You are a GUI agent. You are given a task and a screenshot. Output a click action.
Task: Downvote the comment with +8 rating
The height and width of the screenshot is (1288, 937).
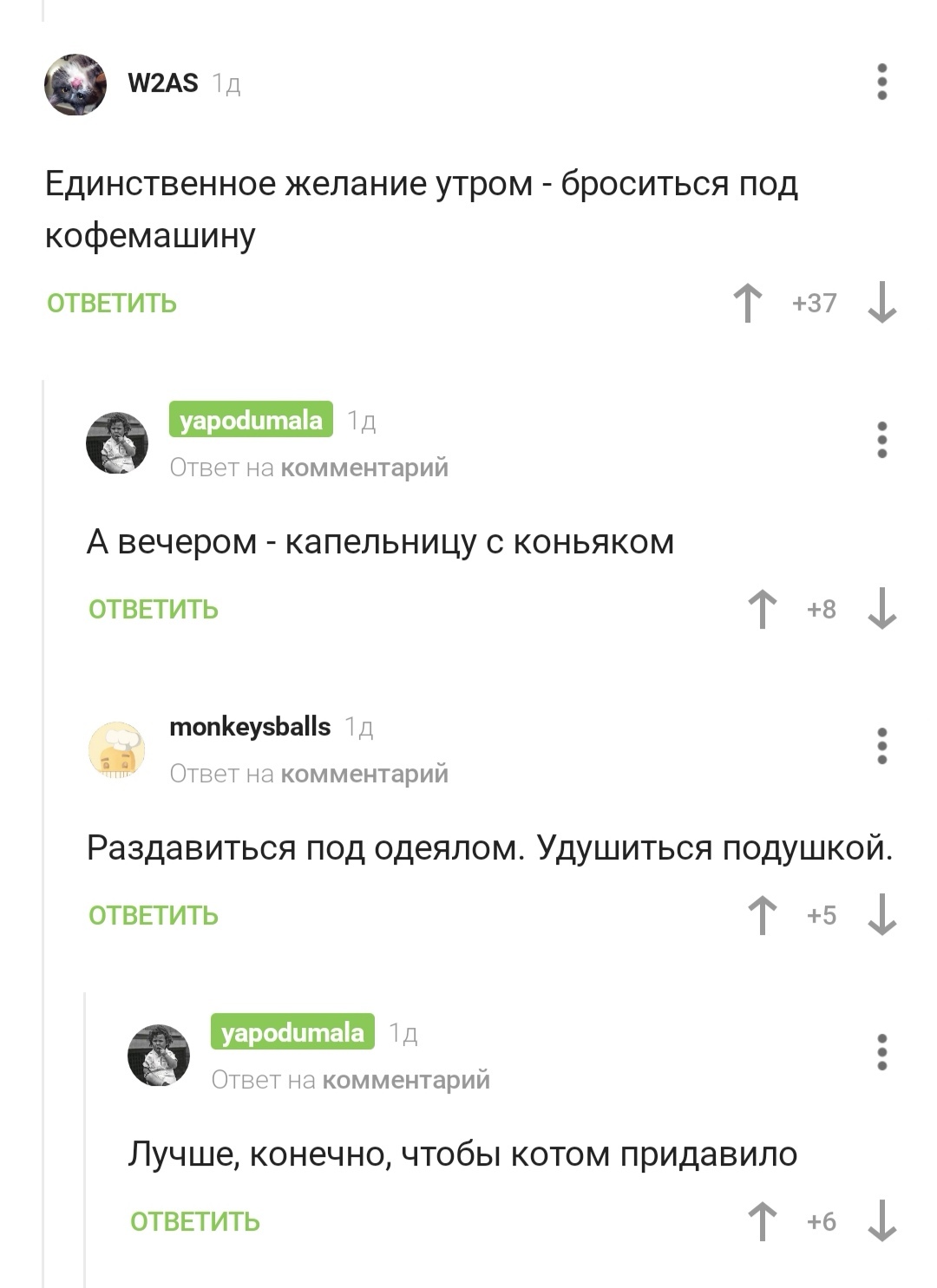point(881,609)
